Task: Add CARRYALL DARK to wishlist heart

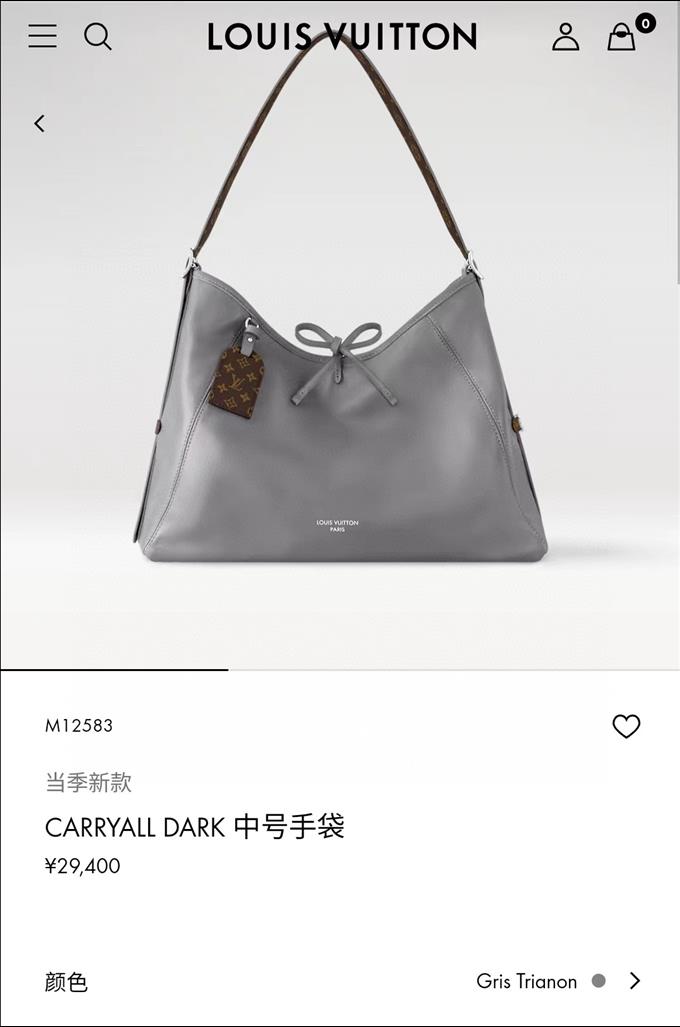Action: [x=626, y=726]
